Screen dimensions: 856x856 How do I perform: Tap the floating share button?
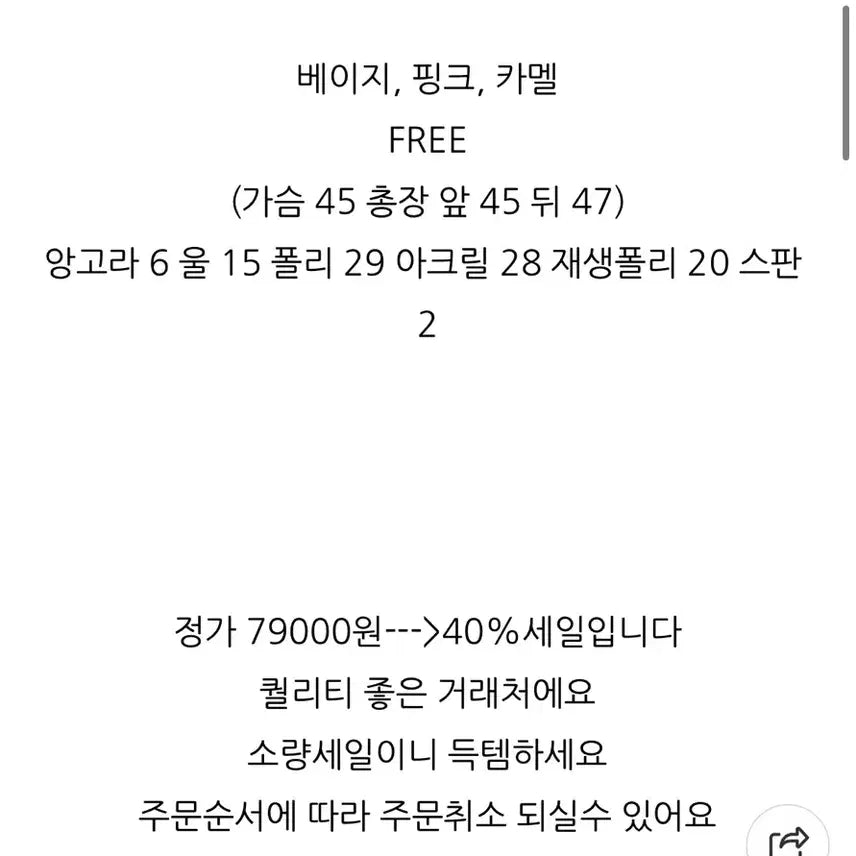[x=792, y=838]
